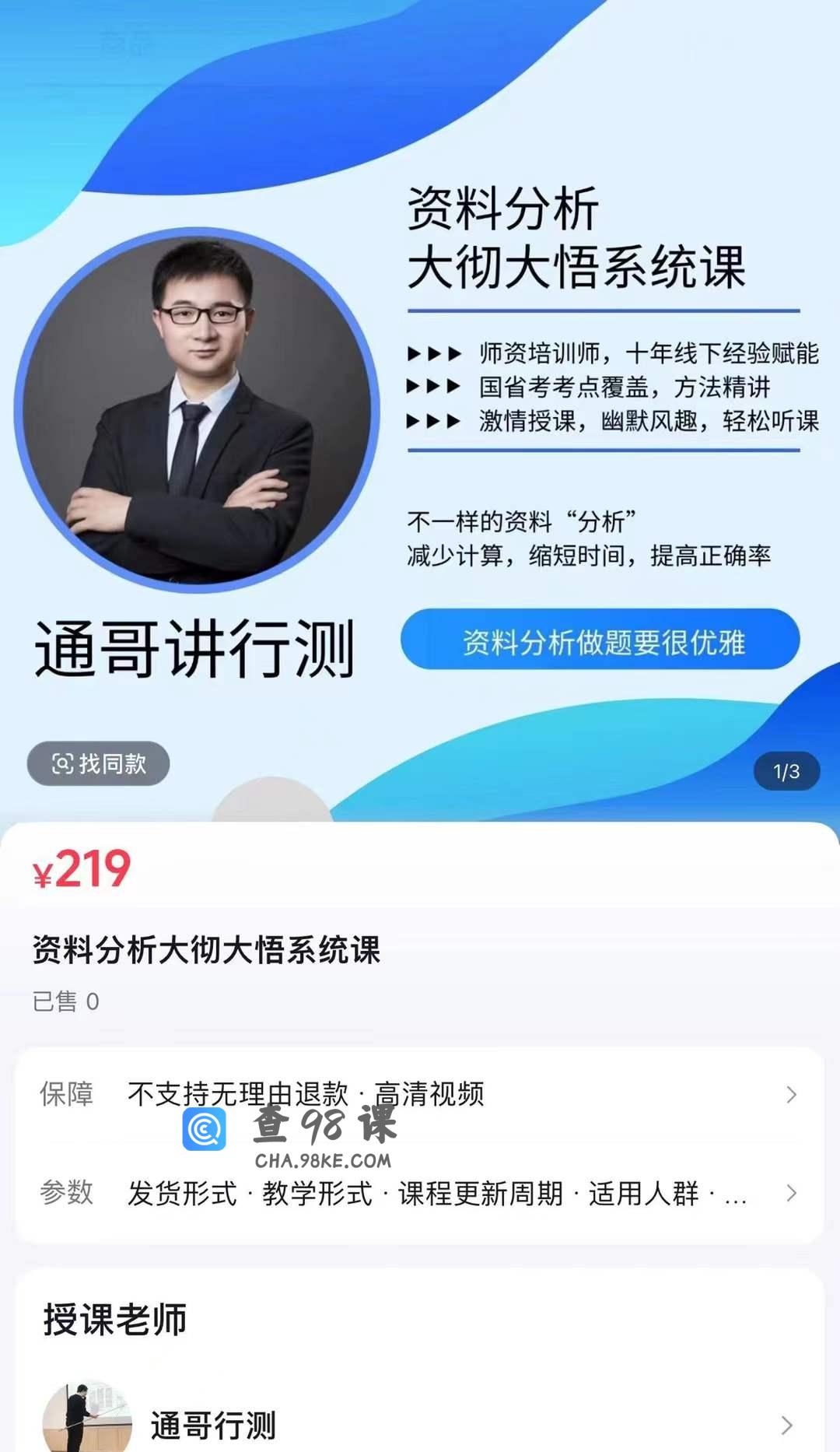
Task: Tap the 找同款 find-similar button
Action: coord(99,763)
